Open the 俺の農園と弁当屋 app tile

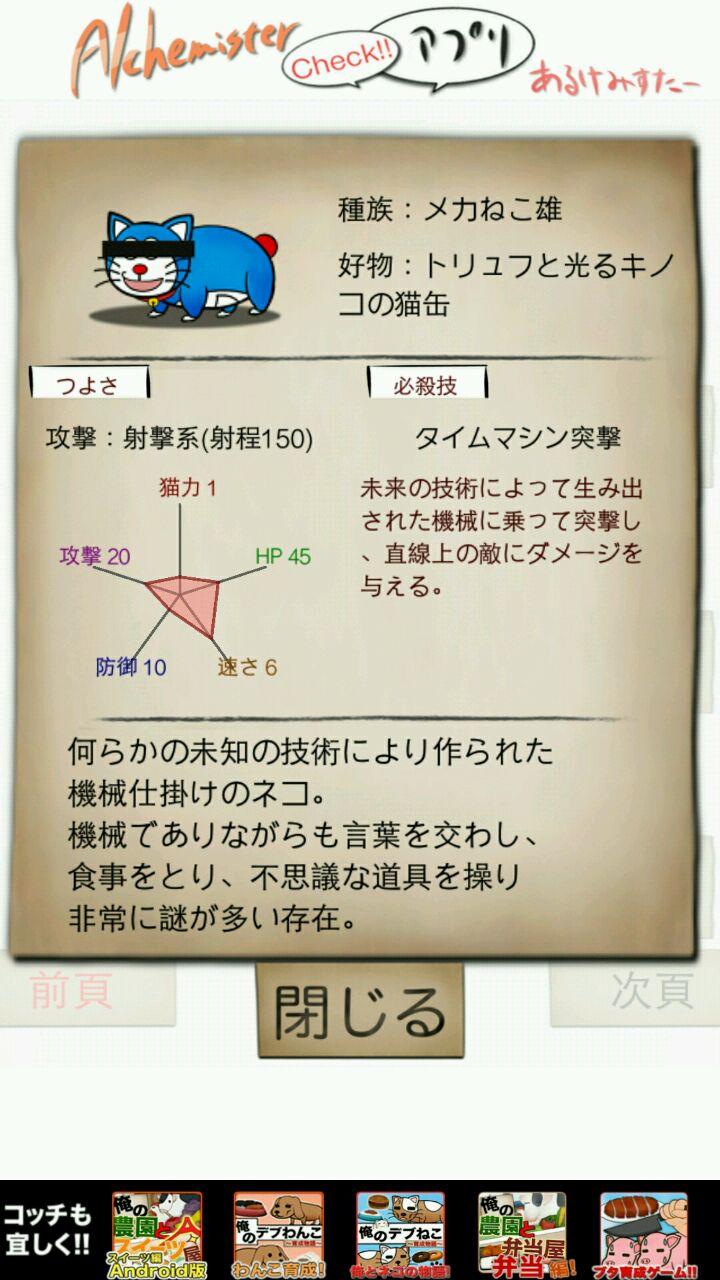522,1235
